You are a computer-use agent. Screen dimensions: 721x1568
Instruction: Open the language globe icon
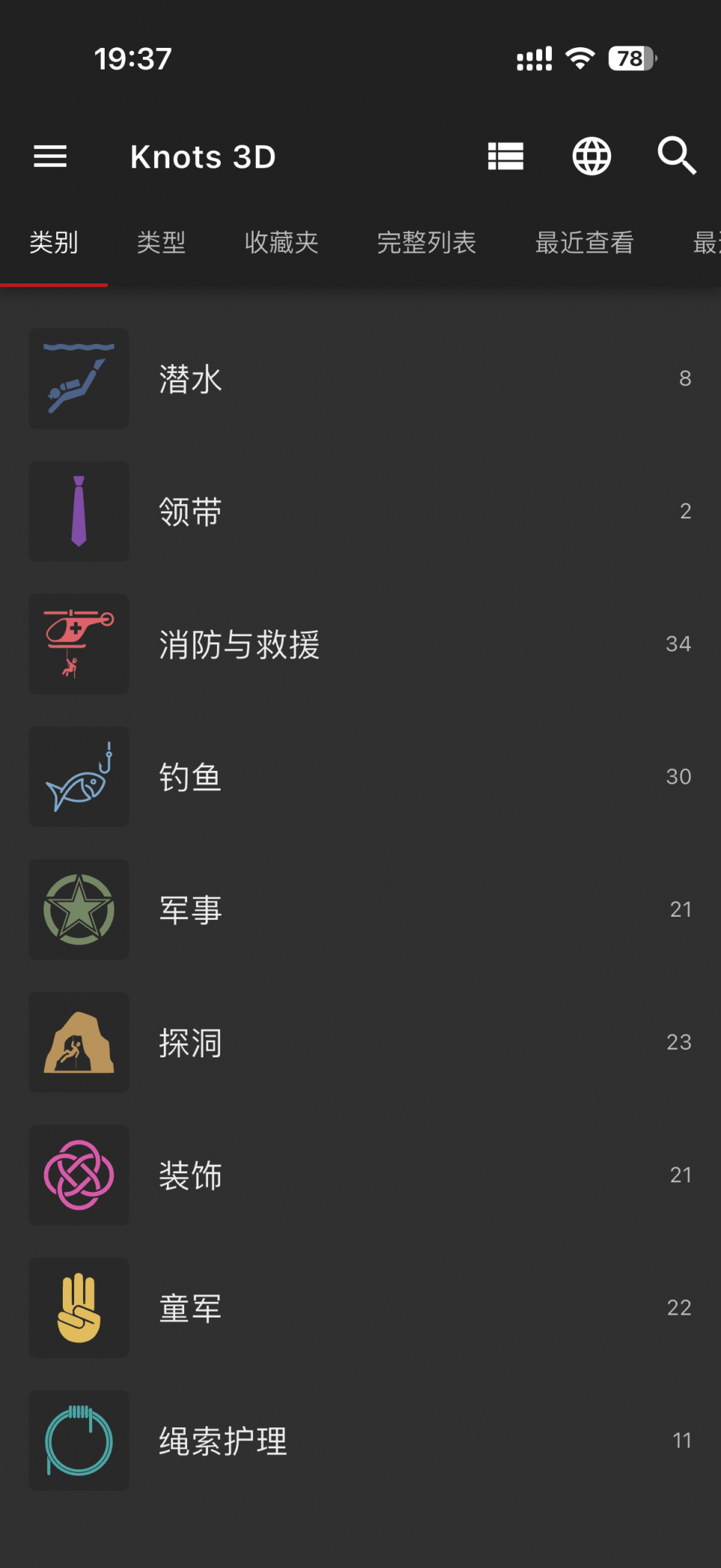592,157
